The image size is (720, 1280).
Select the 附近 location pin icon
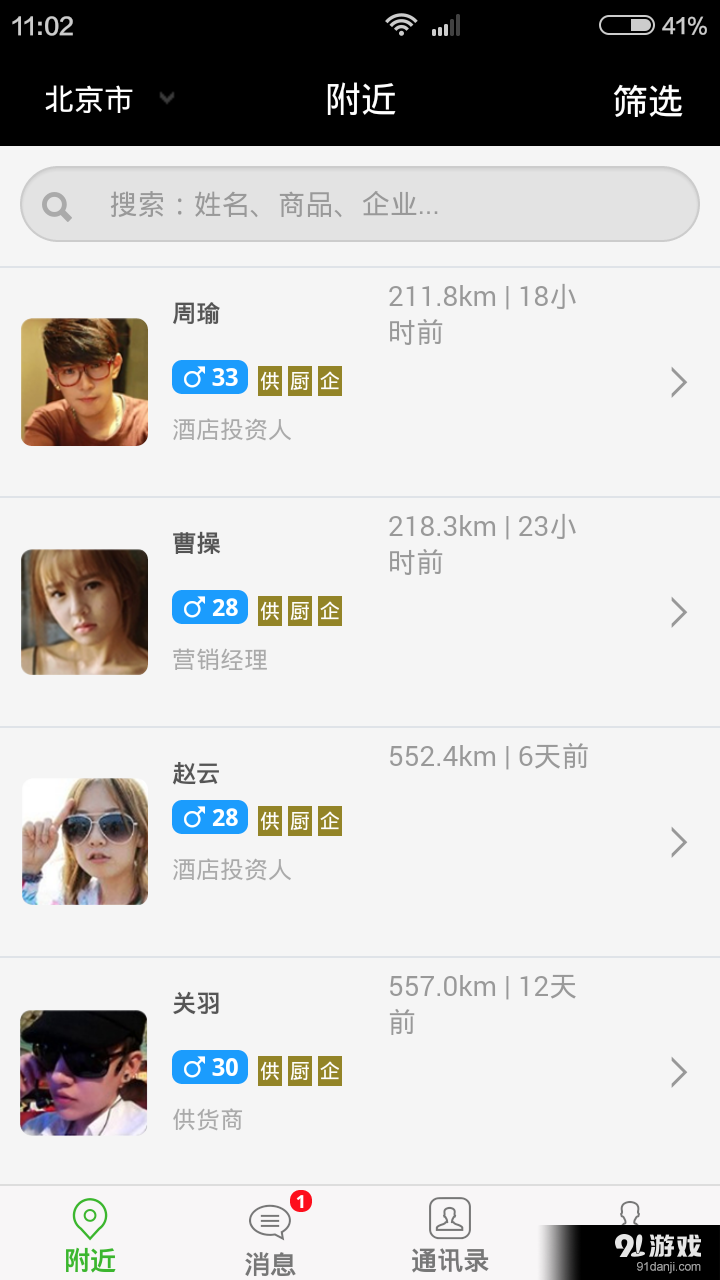pos(89,1216)
